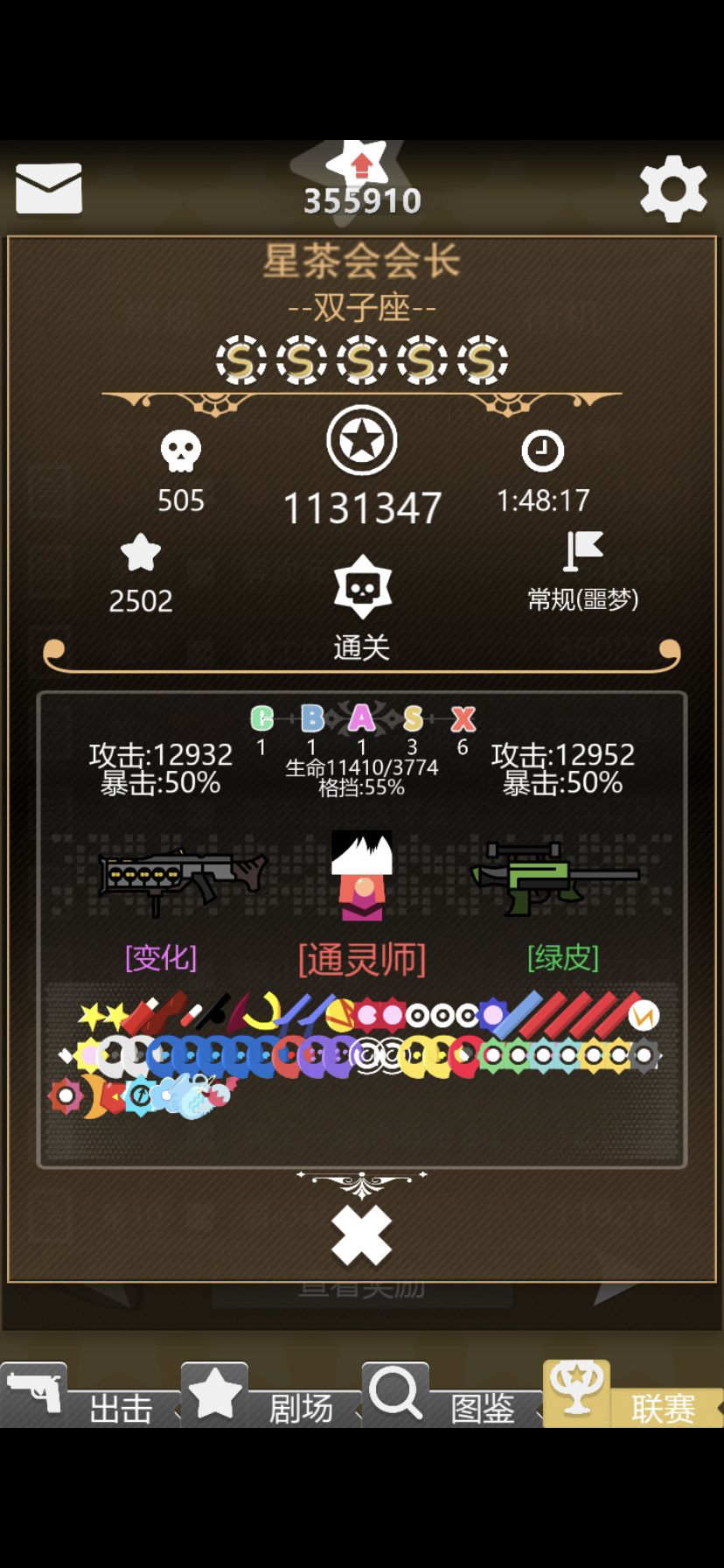
Task: Click the 通灵师 character avatar
Action: pos(361,875)
